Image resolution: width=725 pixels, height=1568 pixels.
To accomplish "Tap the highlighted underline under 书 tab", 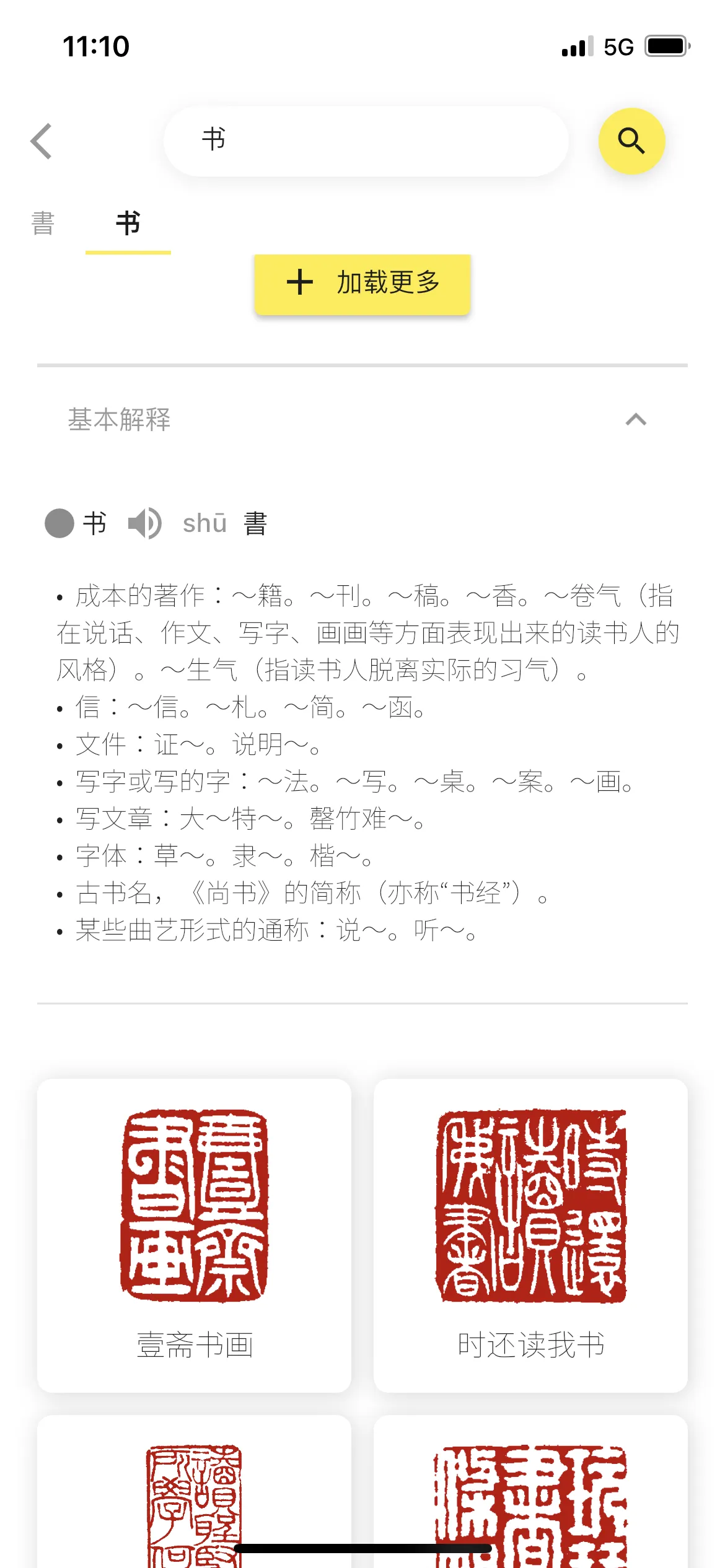I will (x=128, y=251).
